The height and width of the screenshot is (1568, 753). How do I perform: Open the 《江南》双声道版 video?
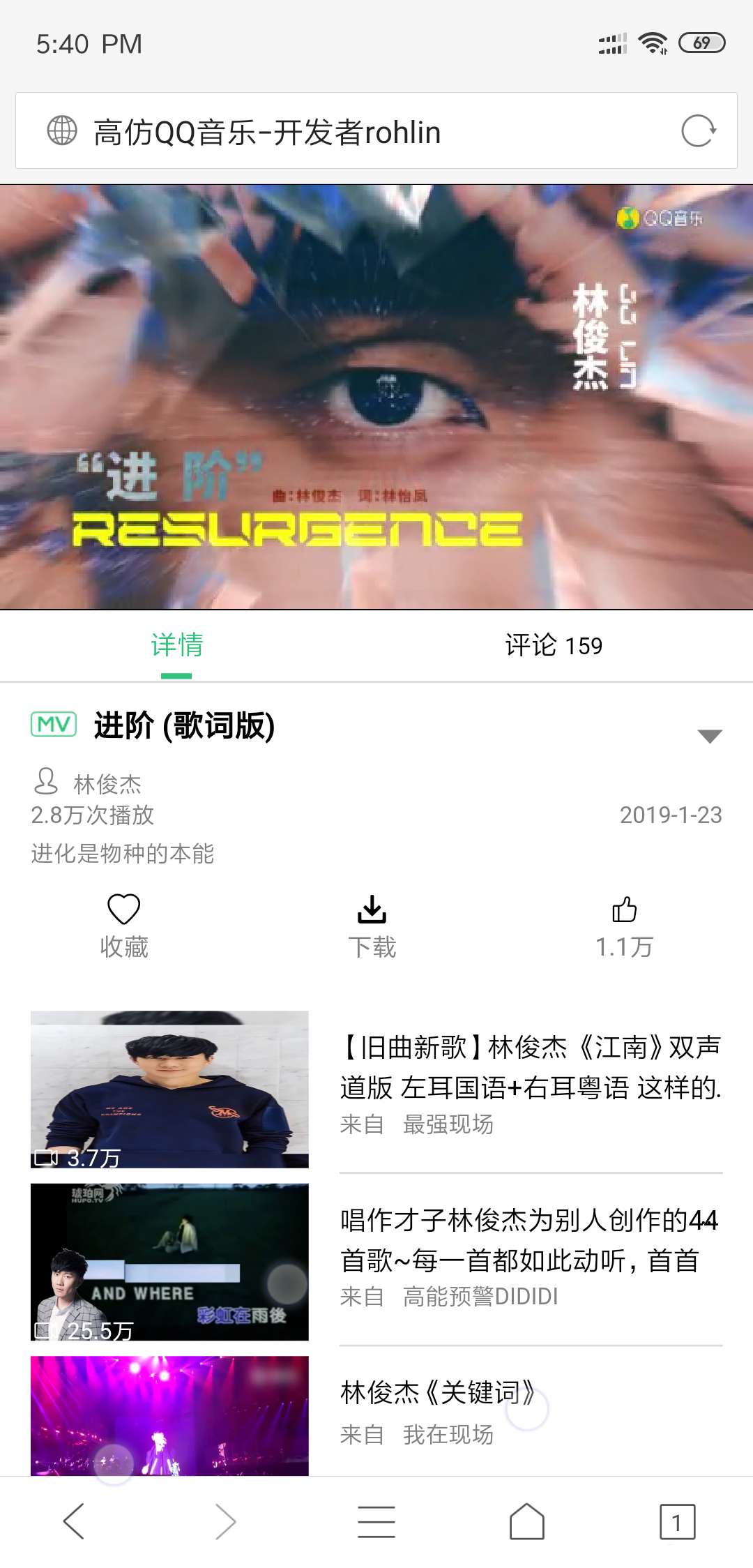point(530,1067)
